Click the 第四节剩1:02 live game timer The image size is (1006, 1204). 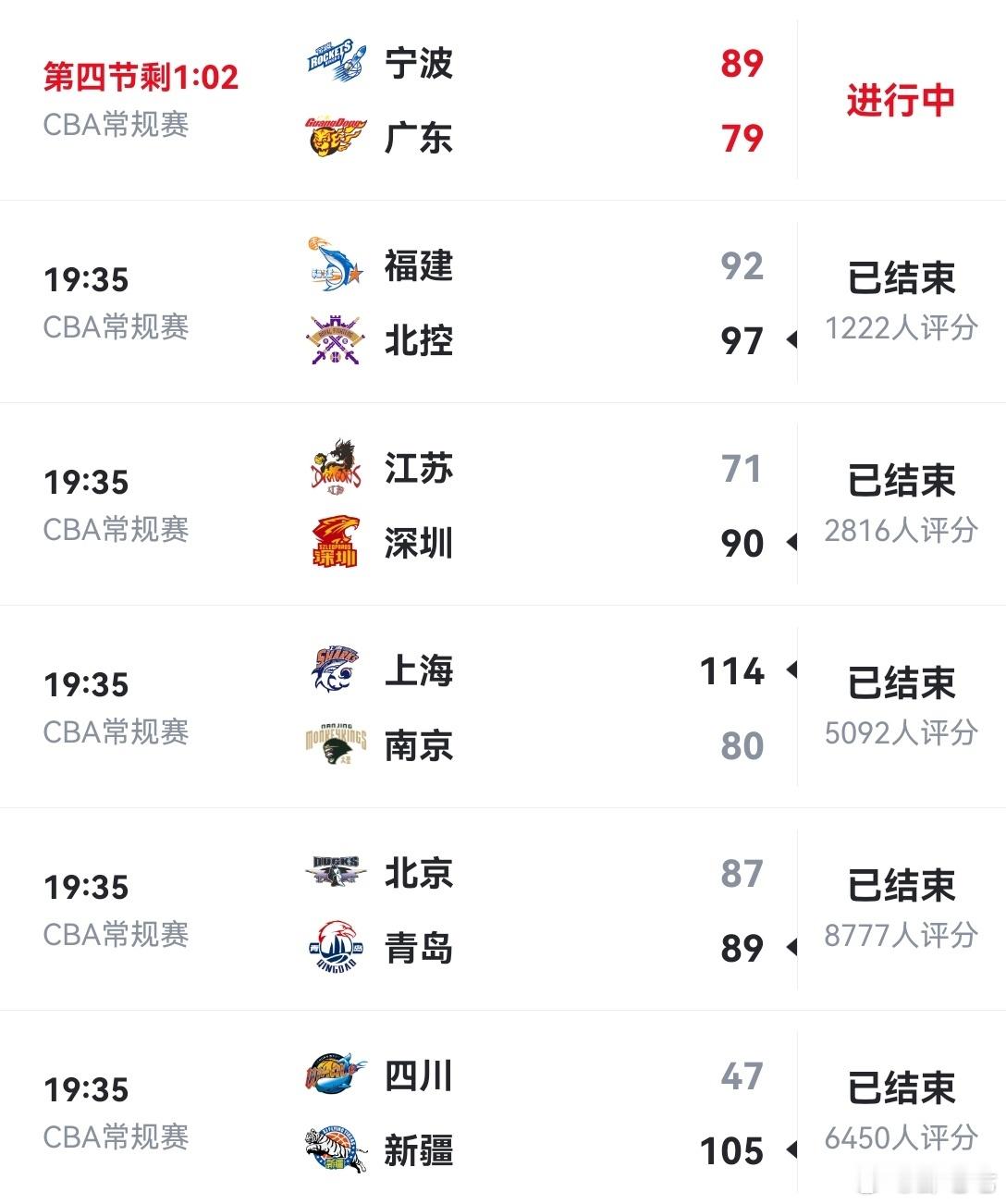pyautogui.click(x=139, y=78)
